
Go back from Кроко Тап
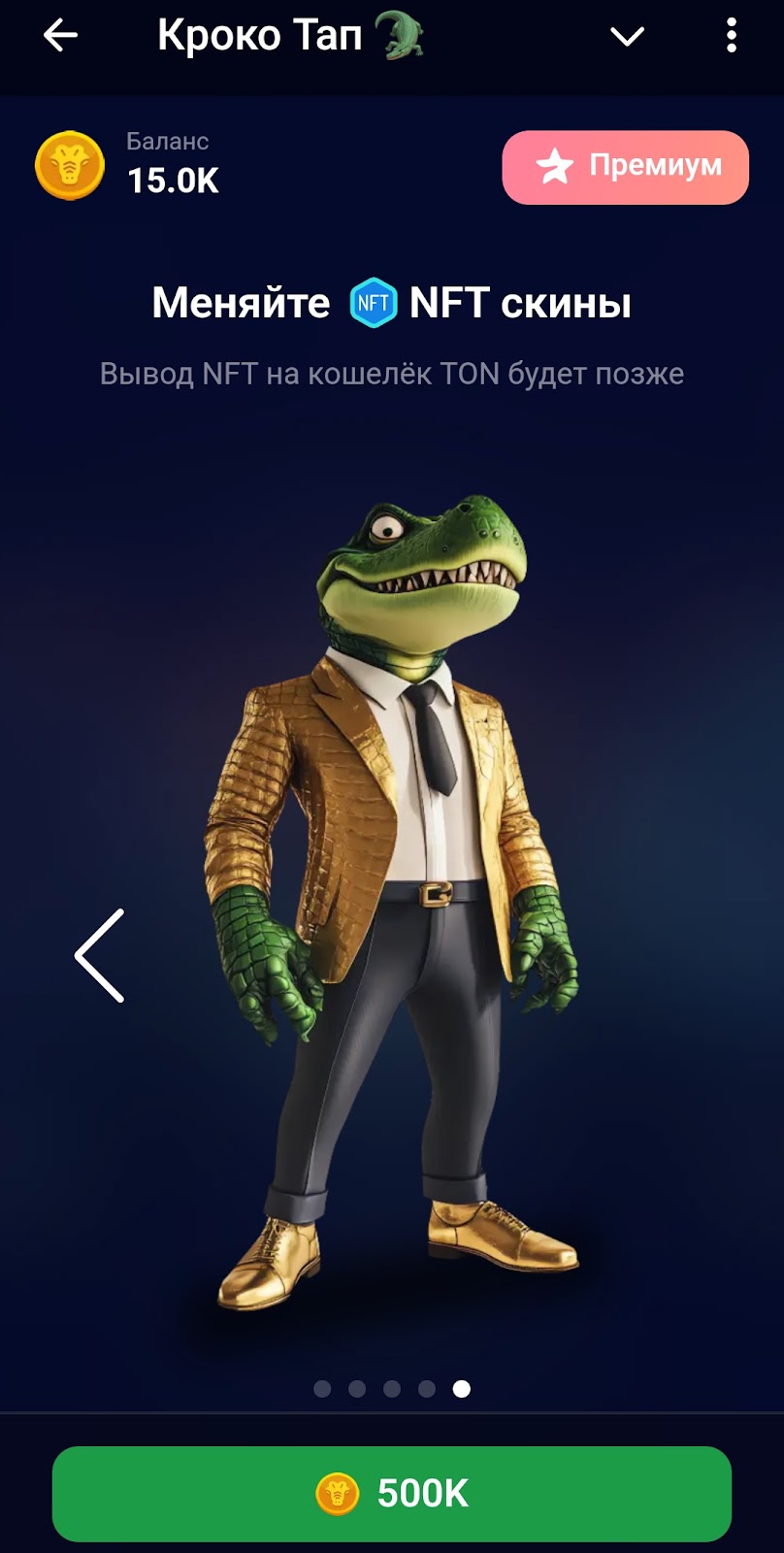click(x=60, y=37)
